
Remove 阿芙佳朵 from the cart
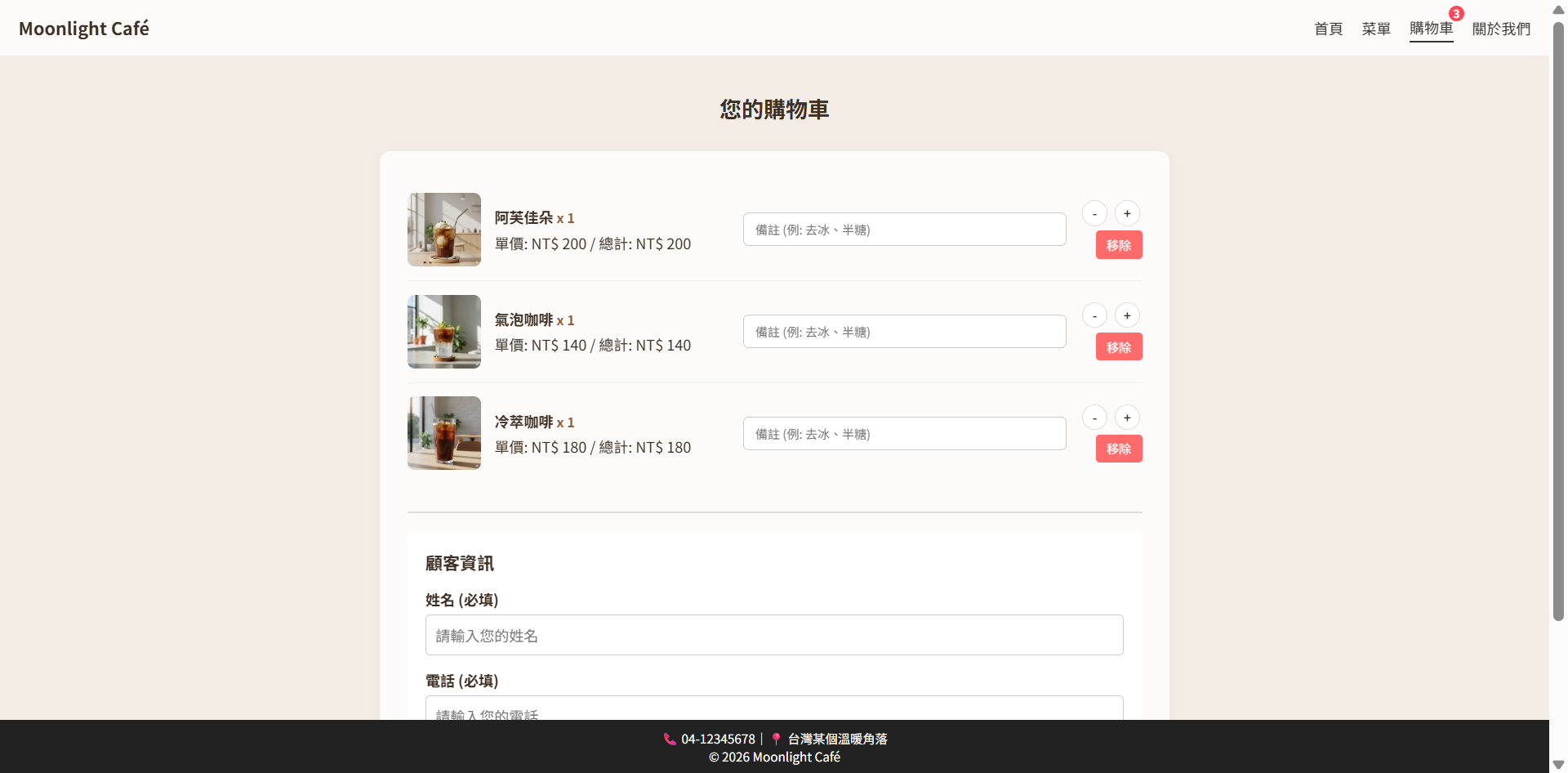[x=1118, y=245]
